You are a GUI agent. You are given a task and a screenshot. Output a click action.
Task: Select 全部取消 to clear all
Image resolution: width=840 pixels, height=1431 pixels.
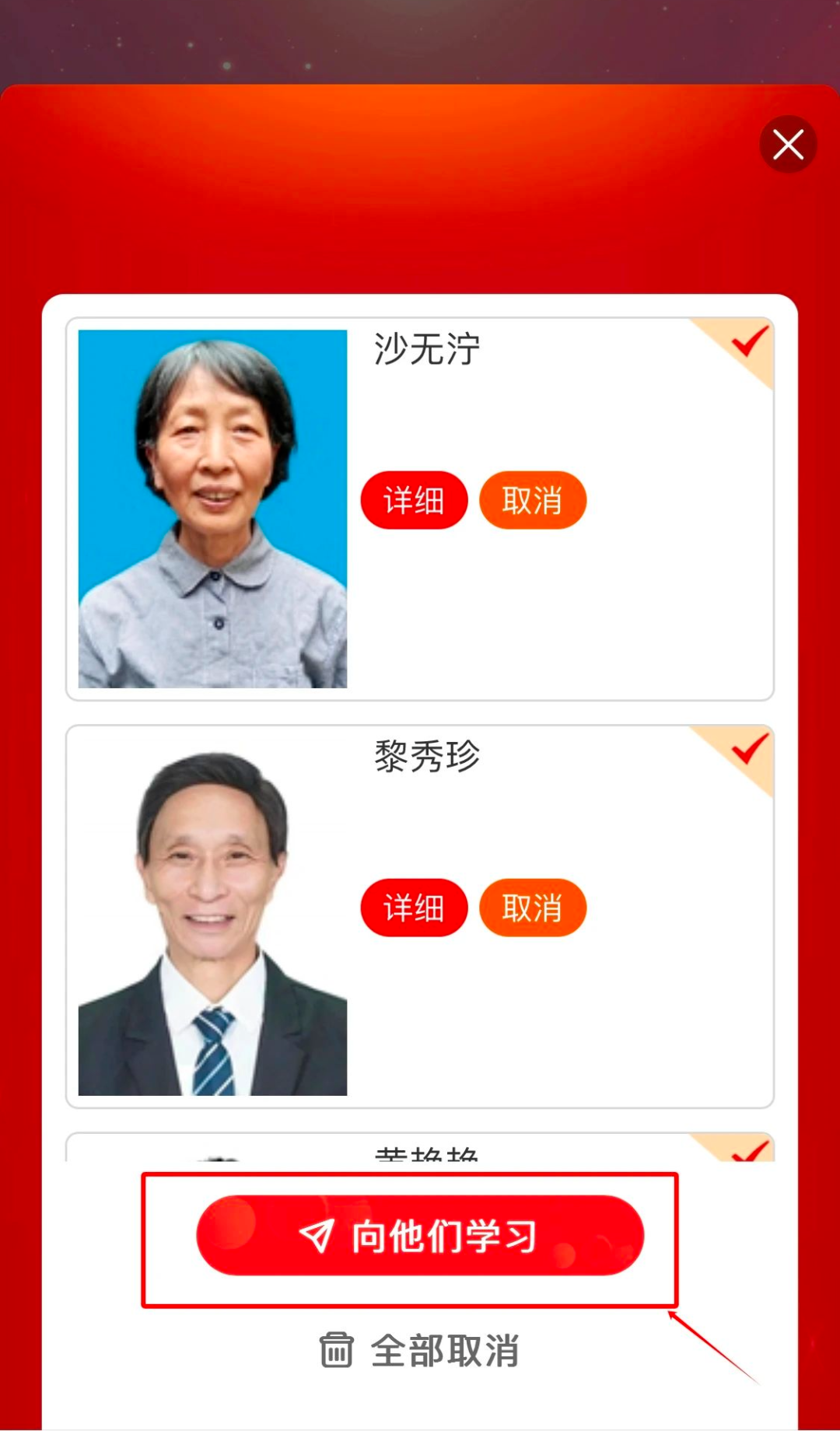coord(420,1350)
